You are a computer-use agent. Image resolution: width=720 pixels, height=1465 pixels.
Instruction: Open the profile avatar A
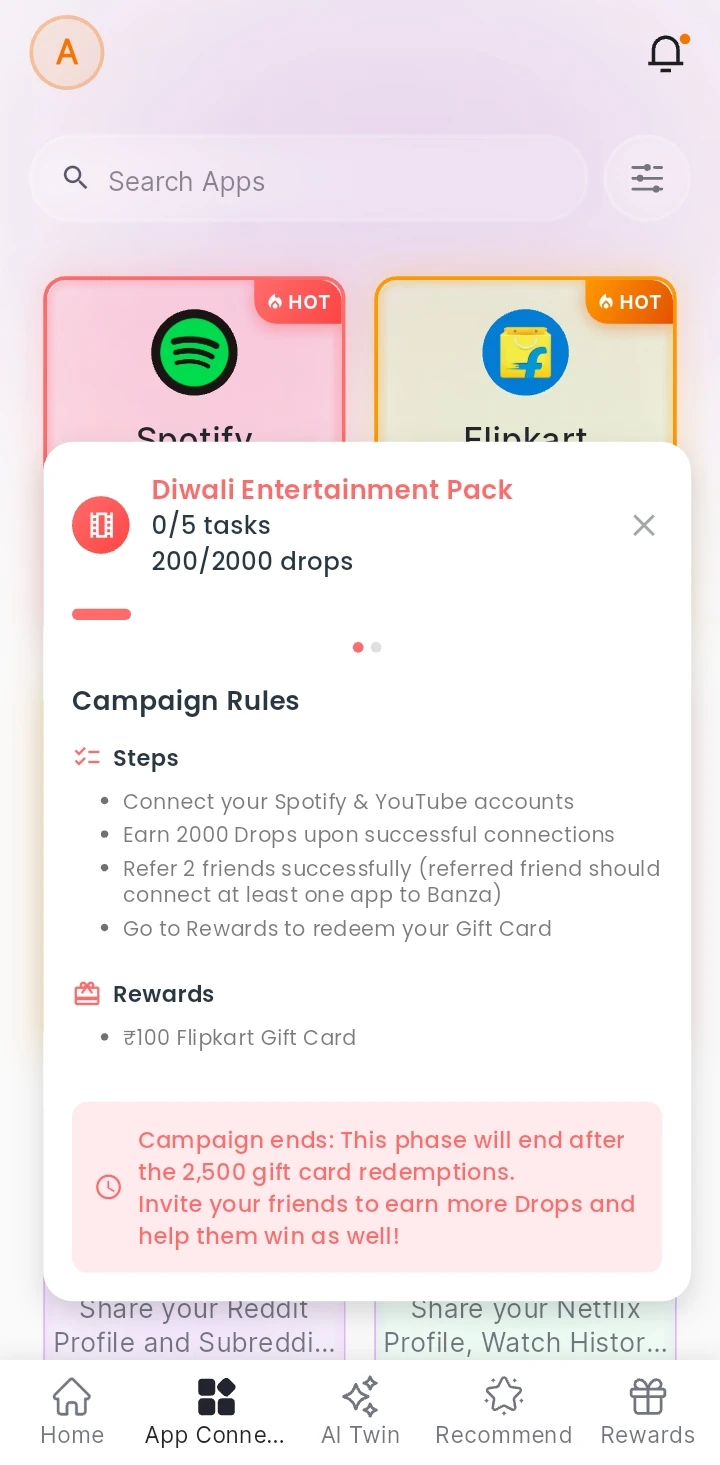(67, 52)
